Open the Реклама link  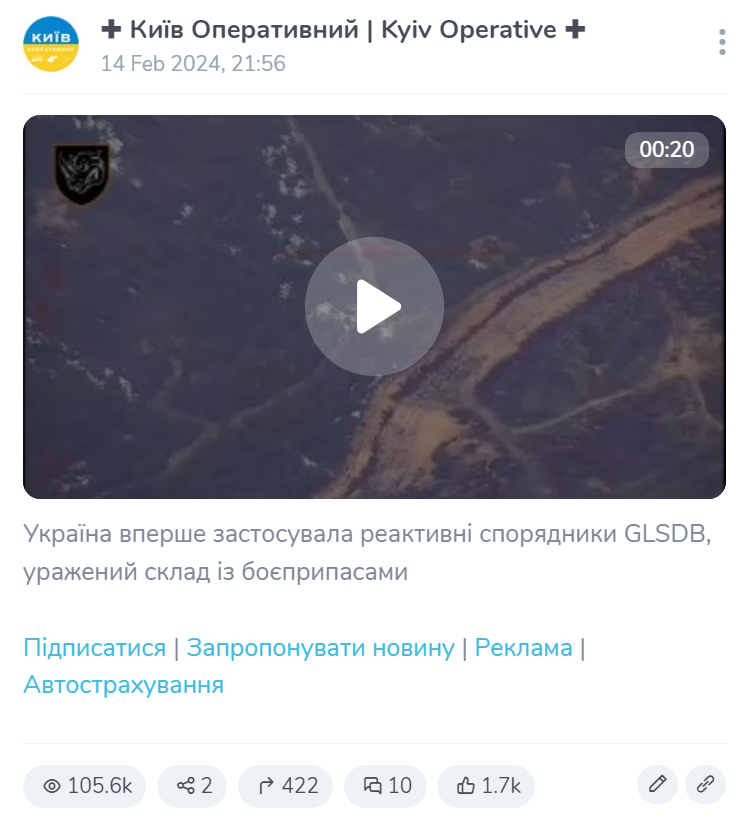[x=523, y=647]
